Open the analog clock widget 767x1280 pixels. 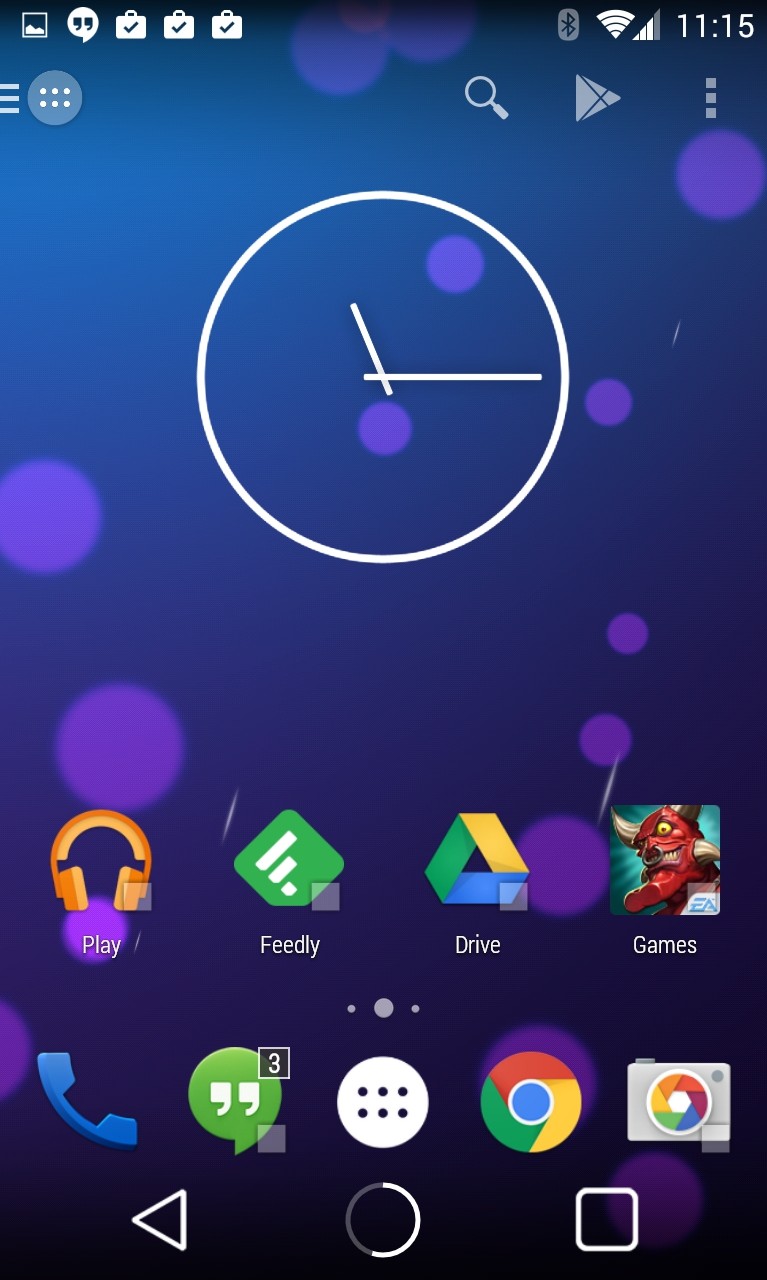pos(383,376)
